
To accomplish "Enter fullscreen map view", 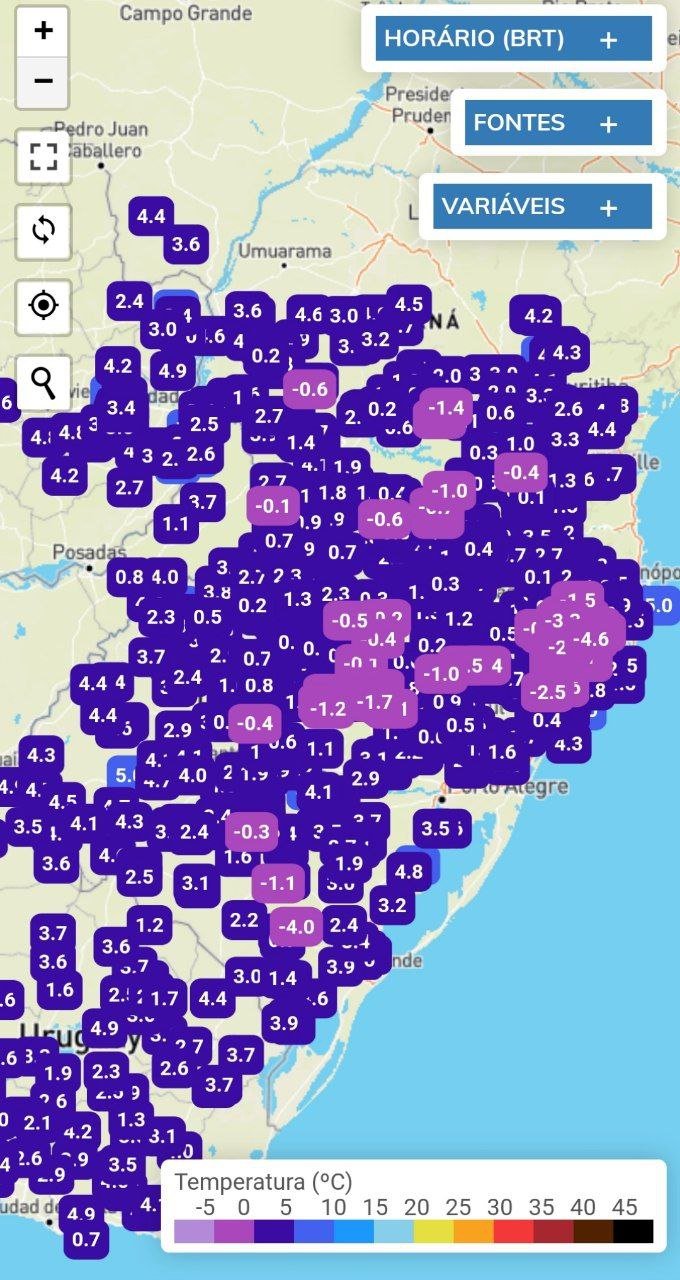I will click(43, 156).
